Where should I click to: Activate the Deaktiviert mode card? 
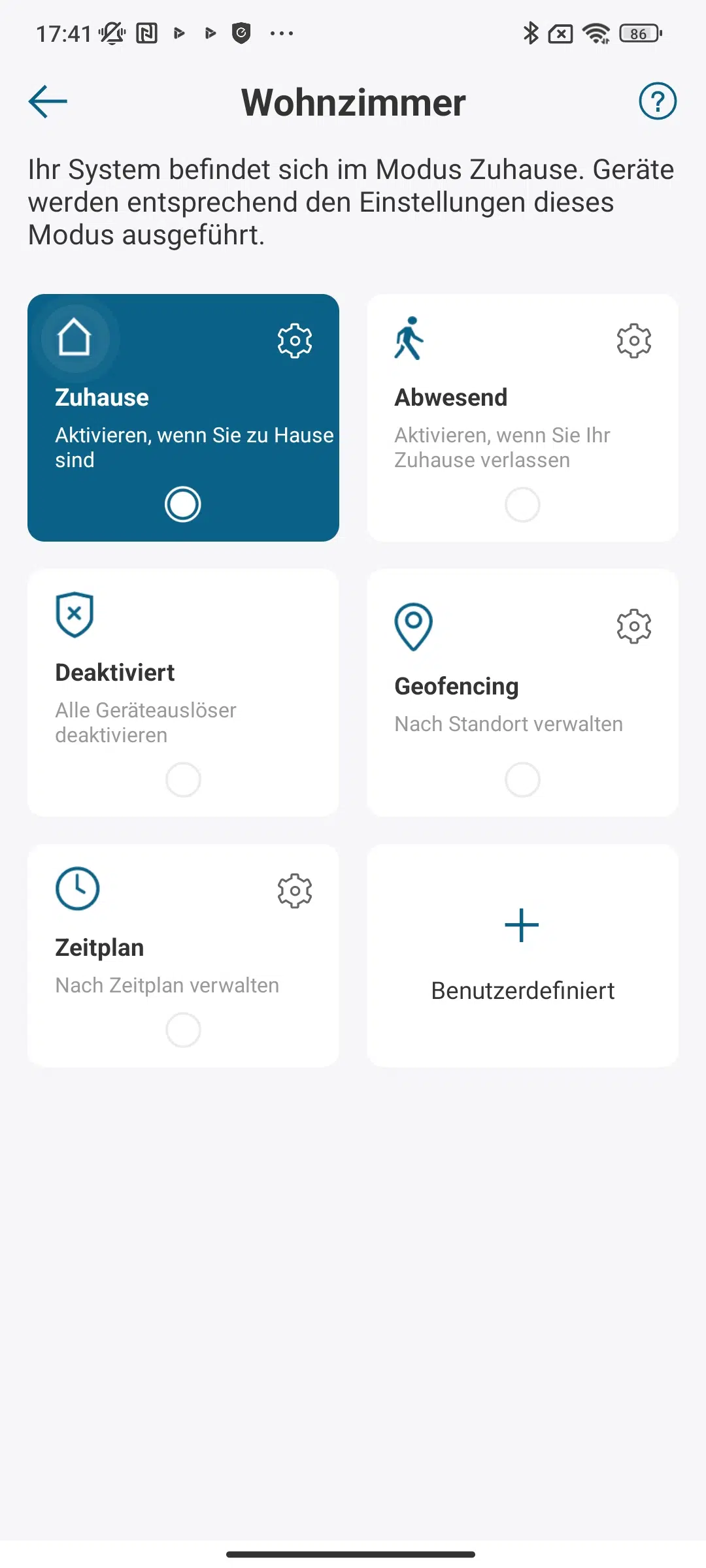(183, 693)
